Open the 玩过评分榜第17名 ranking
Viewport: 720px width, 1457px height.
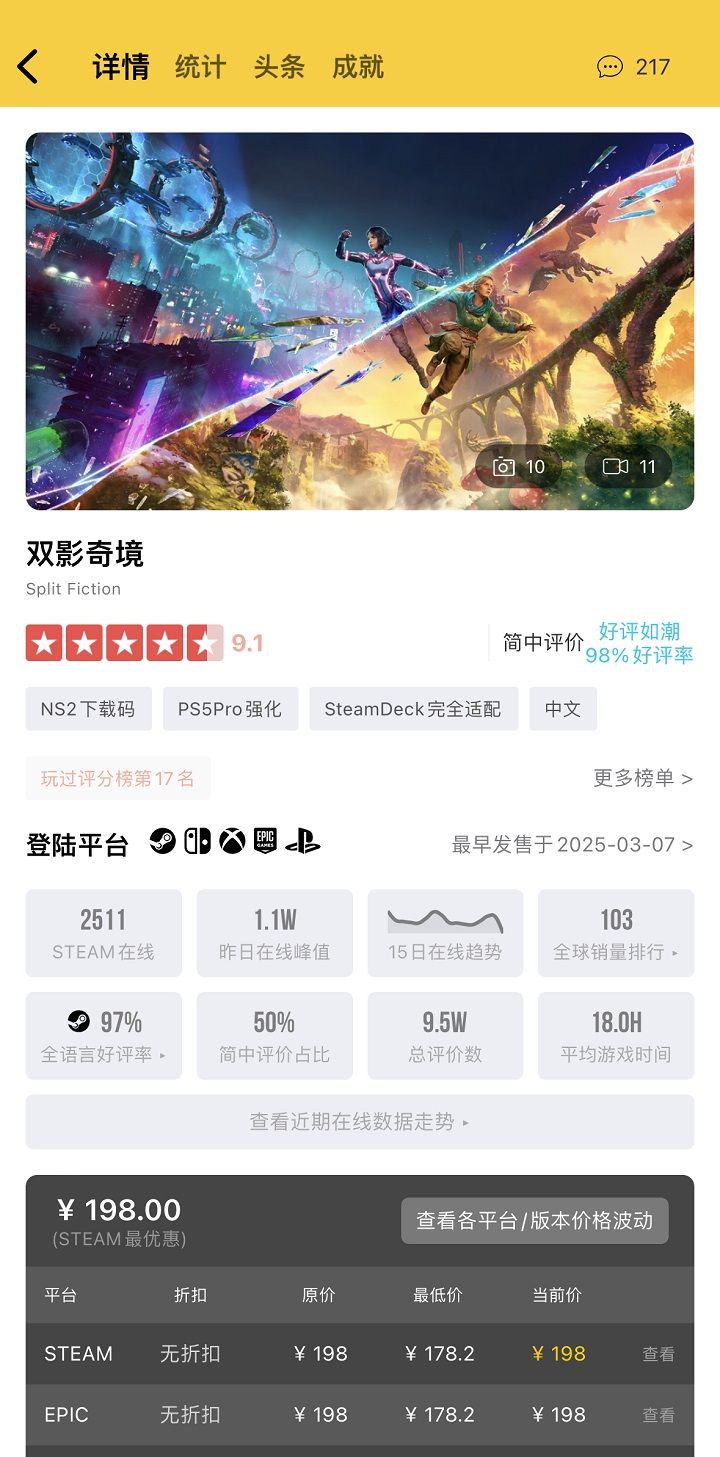[x=118, y=778]
